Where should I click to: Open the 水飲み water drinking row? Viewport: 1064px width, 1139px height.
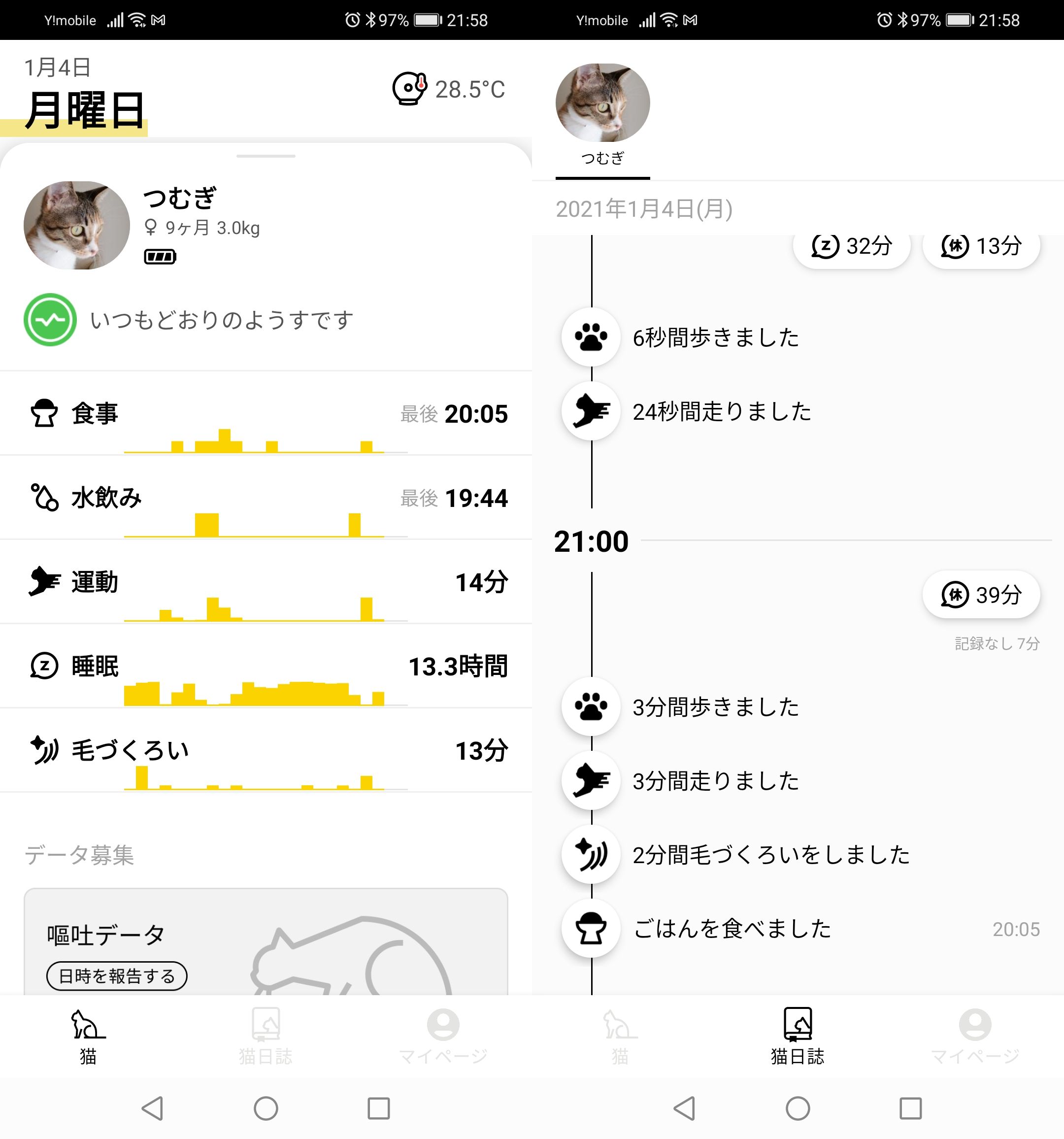pos(266,498)
